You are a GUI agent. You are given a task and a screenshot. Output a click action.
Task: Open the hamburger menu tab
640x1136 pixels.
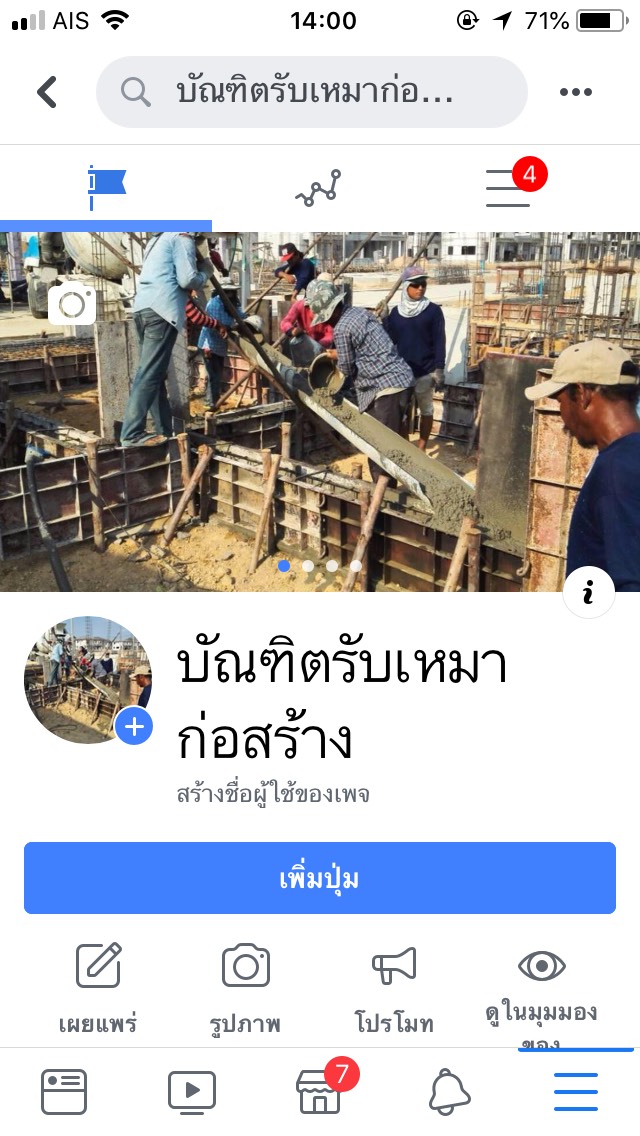tap(576, 1092)
